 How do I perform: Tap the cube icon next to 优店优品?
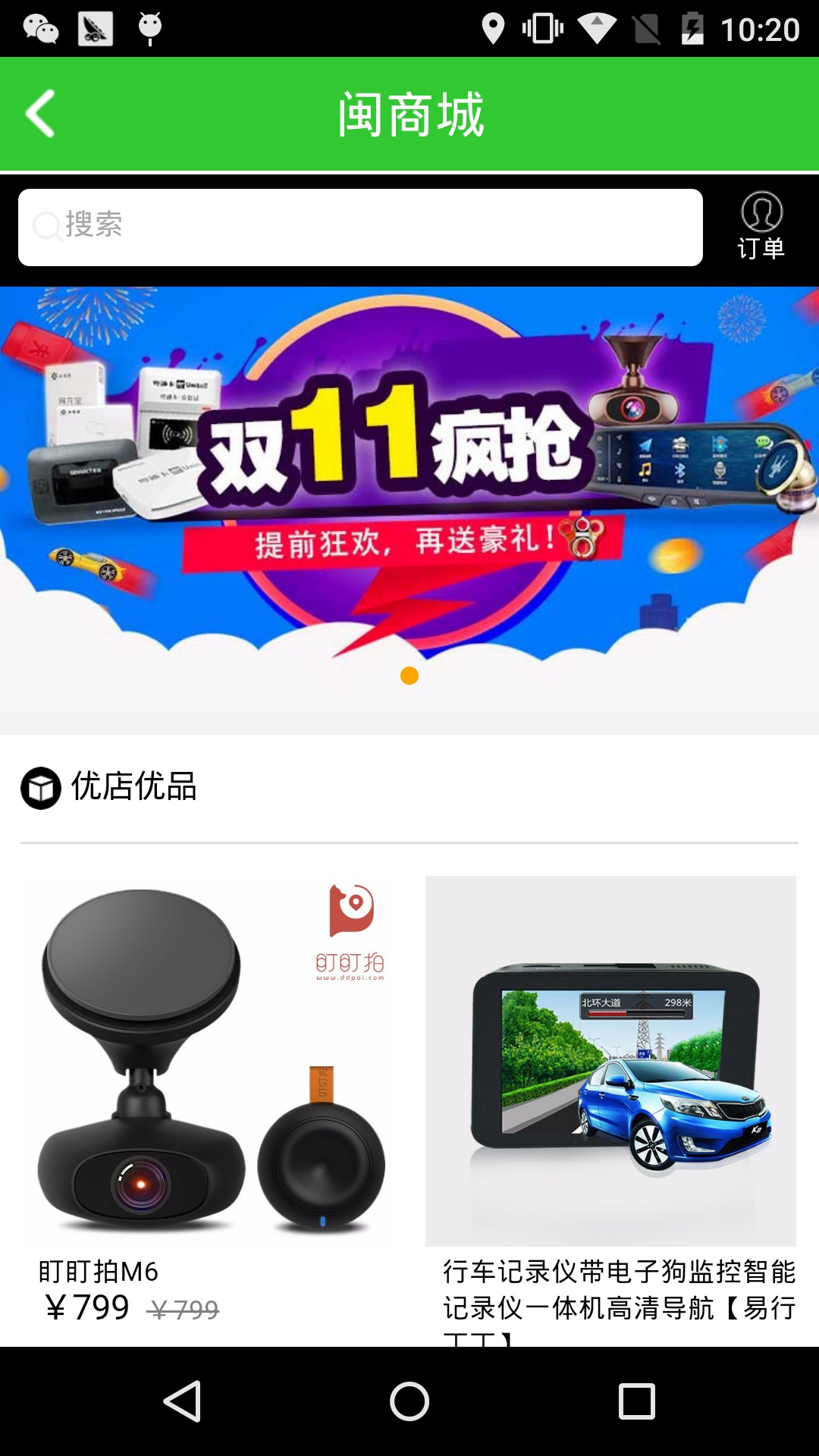39,789
